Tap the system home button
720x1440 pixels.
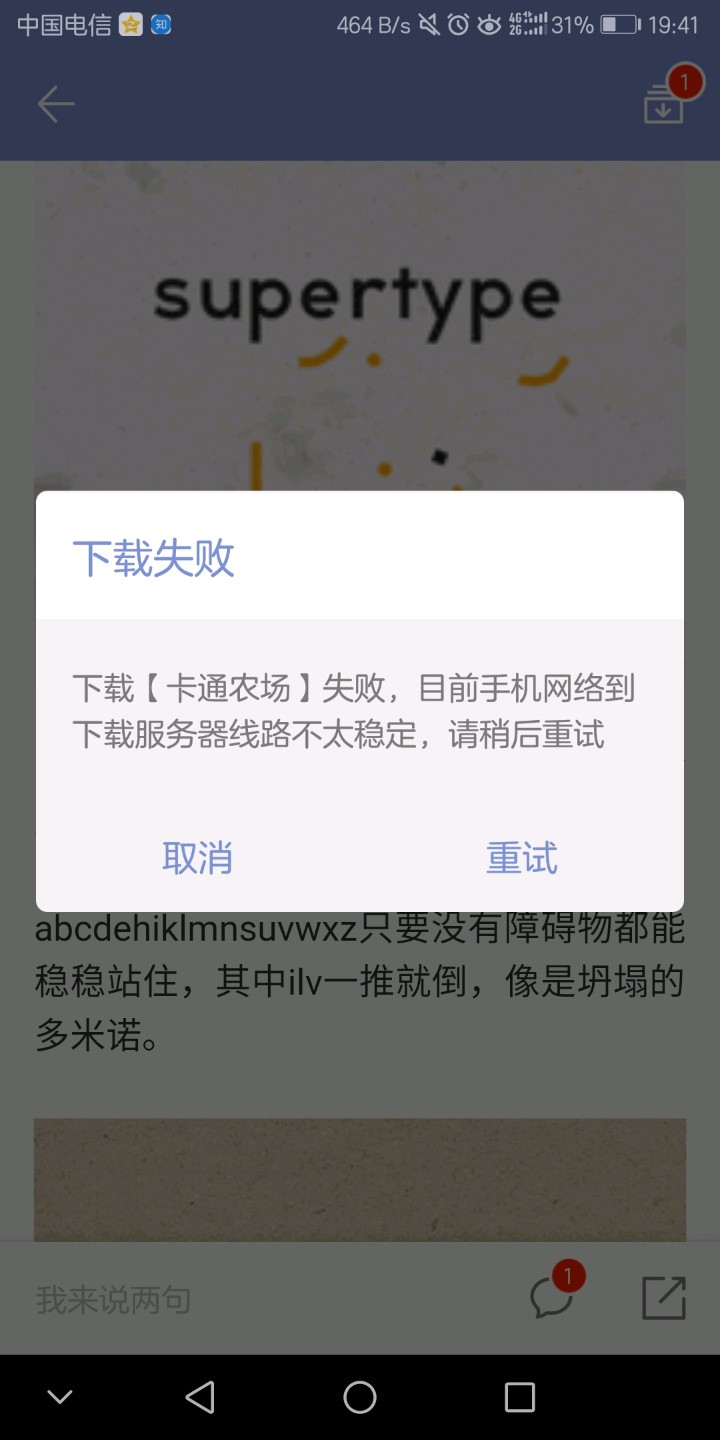[x=360, y=1397]
